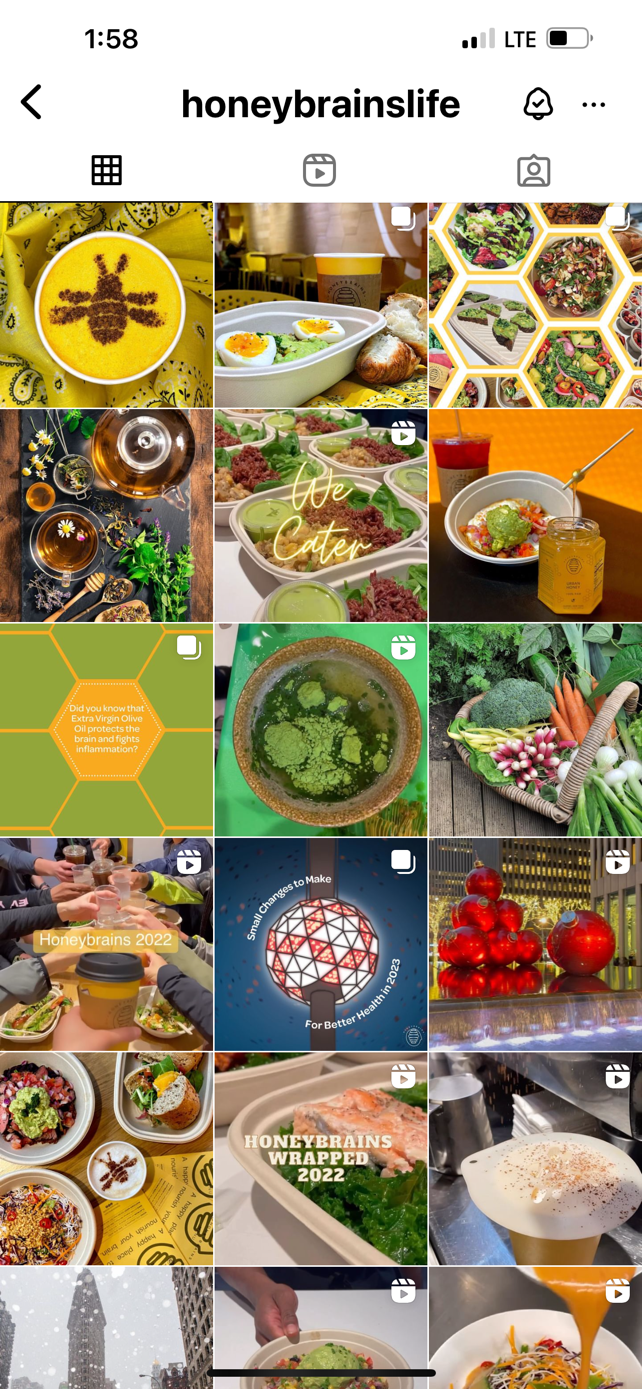Play the red ornaments holiday reel
The width and height of the screenshot is (642, 1389).
[x=535, y=943]
